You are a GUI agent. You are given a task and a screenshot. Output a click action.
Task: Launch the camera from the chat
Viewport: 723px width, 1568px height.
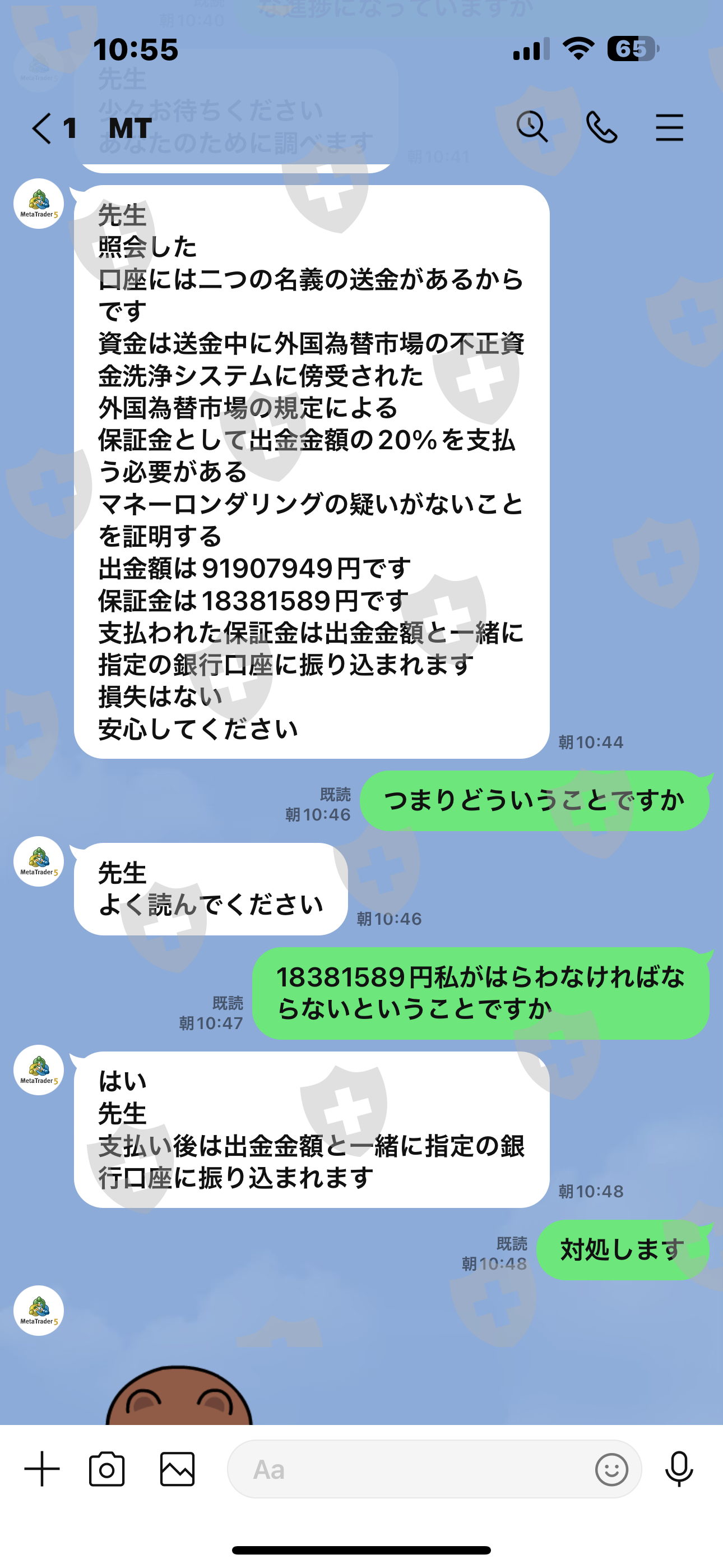107,1469
